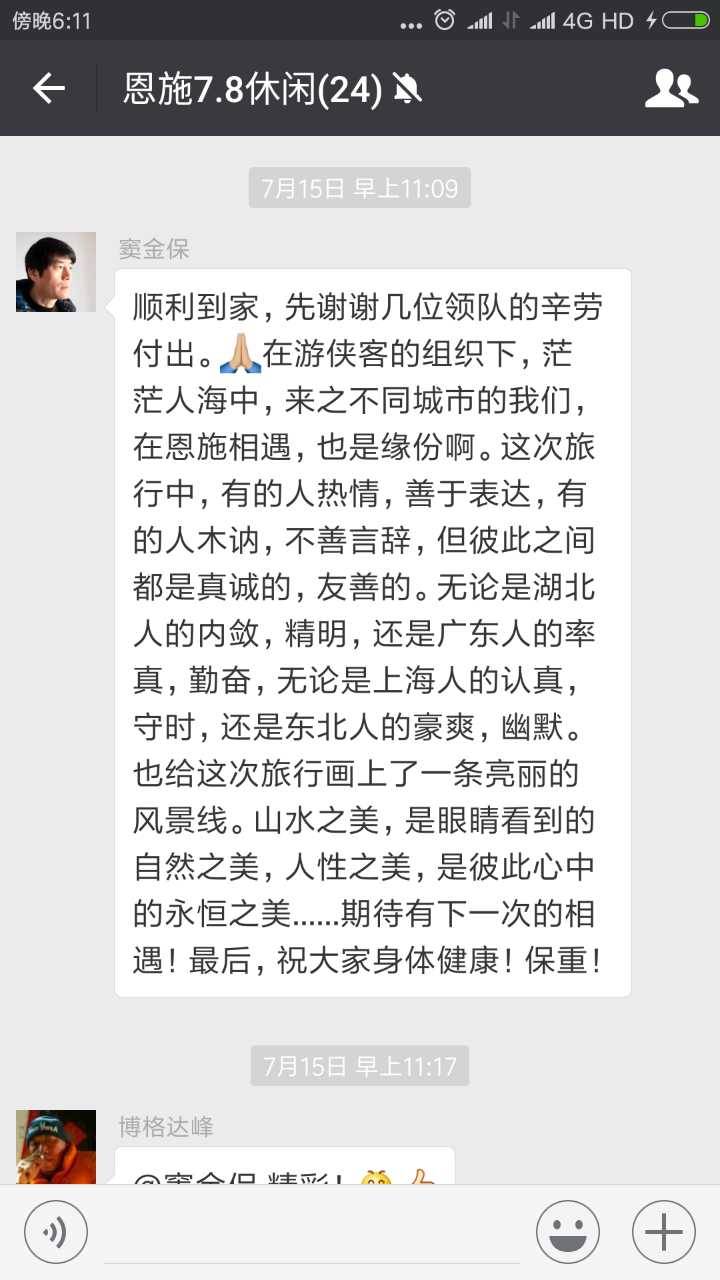Go back from the group chat
720x1280 pixels.
pyautogui.click(x=48, y=89)
